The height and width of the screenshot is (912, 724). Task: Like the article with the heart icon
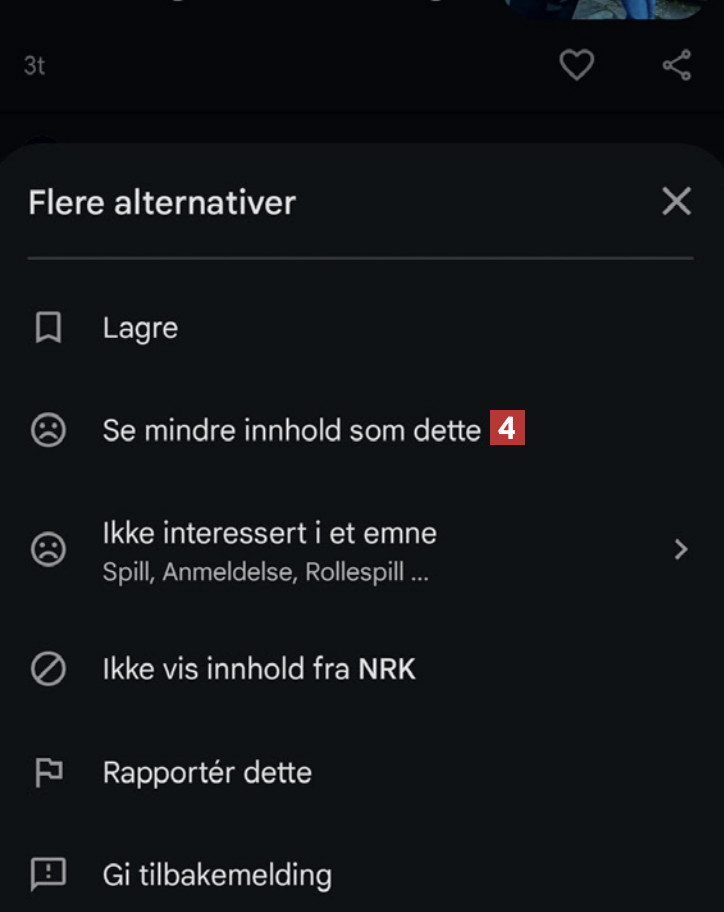[x=576, y=66]
